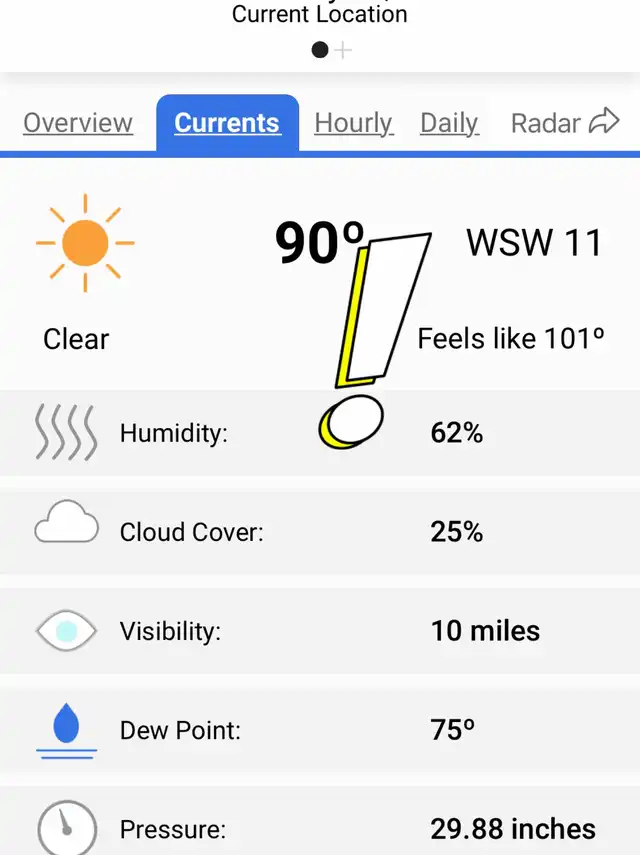Select the Currents tab
The image size is (640, 855).
[227, 123]
